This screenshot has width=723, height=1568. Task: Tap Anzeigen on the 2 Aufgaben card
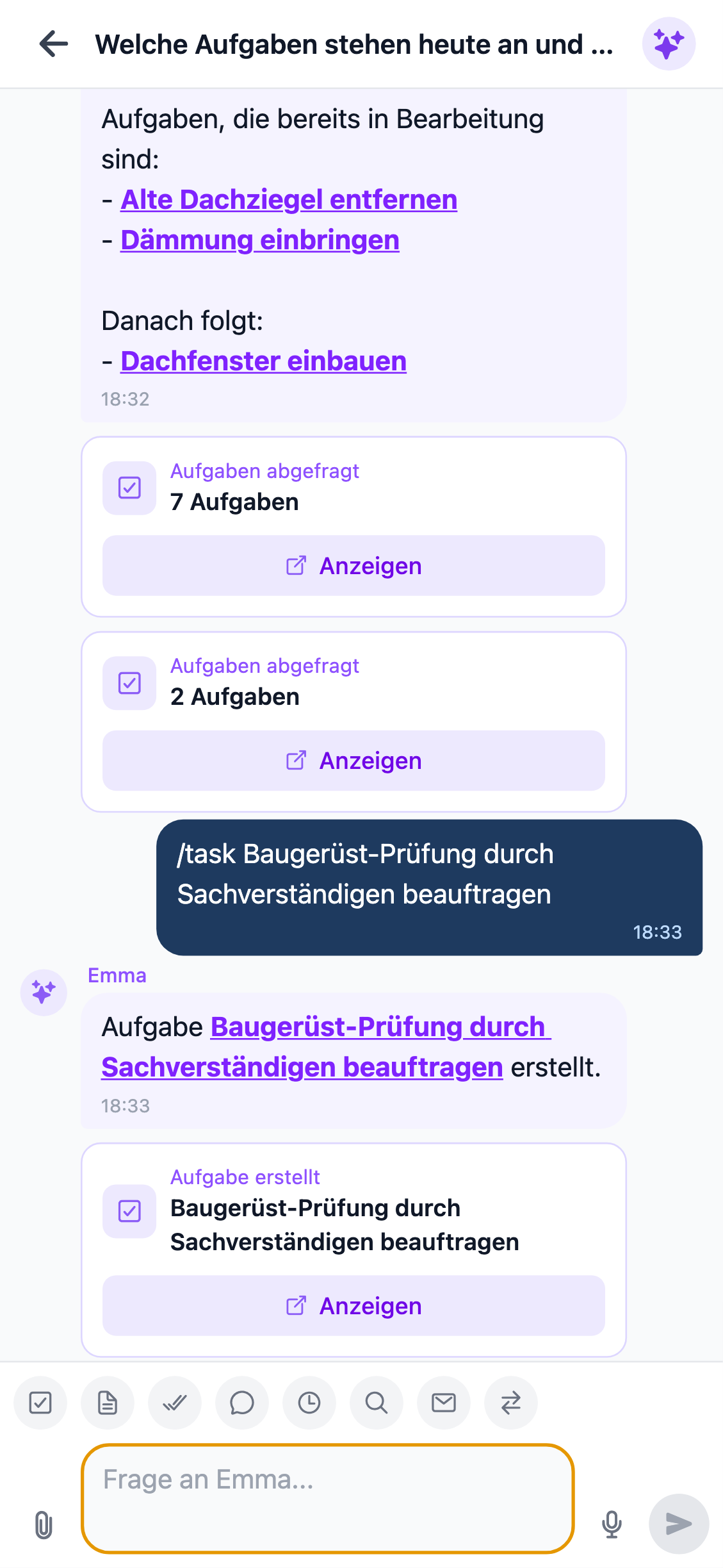pos(353,761)
